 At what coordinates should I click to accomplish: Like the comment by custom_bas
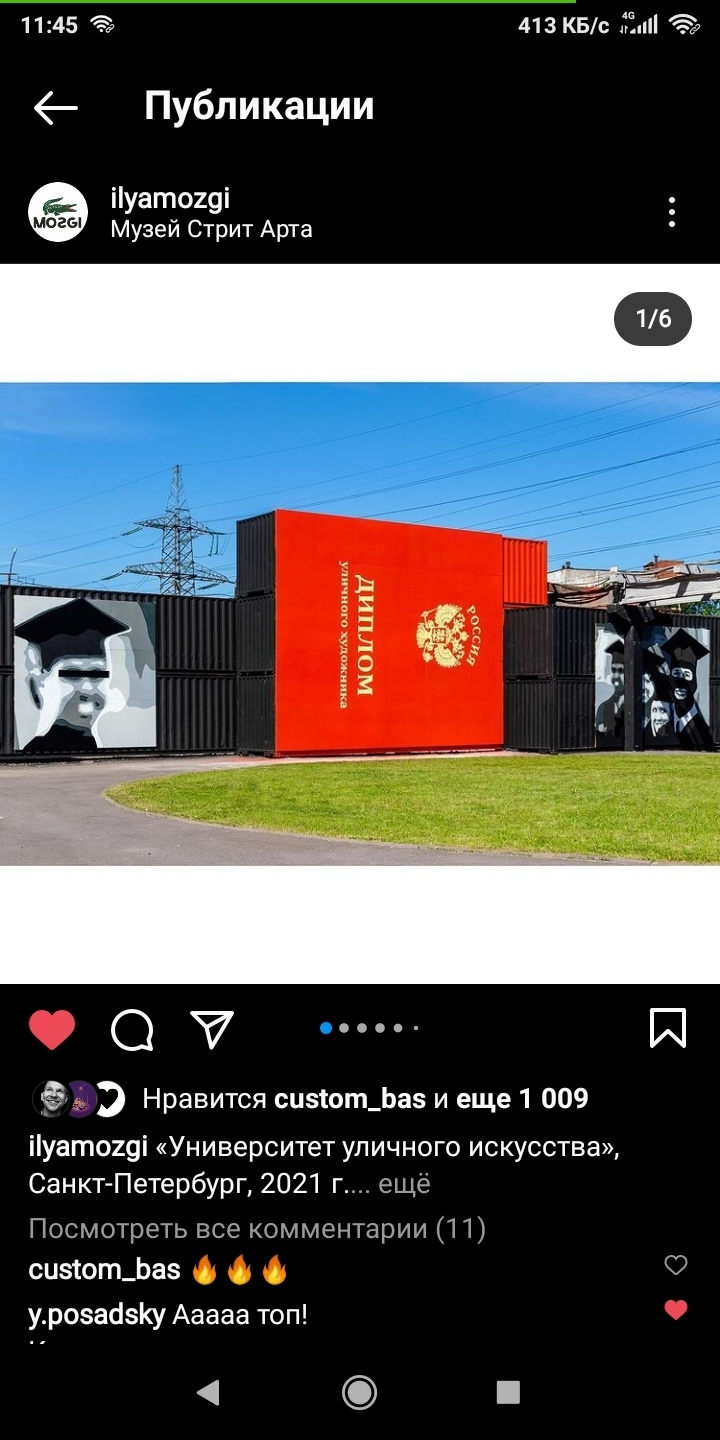click(676, 1266)
